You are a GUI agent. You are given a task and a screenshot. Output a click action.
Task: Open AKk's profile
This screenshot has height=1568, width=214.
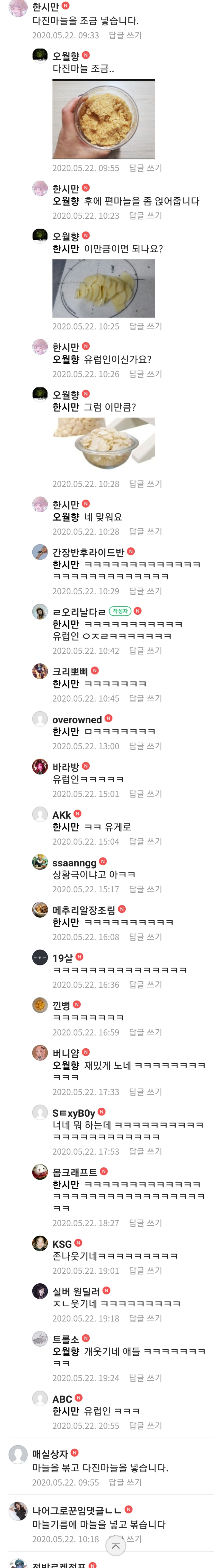click(x=61, y=815)
